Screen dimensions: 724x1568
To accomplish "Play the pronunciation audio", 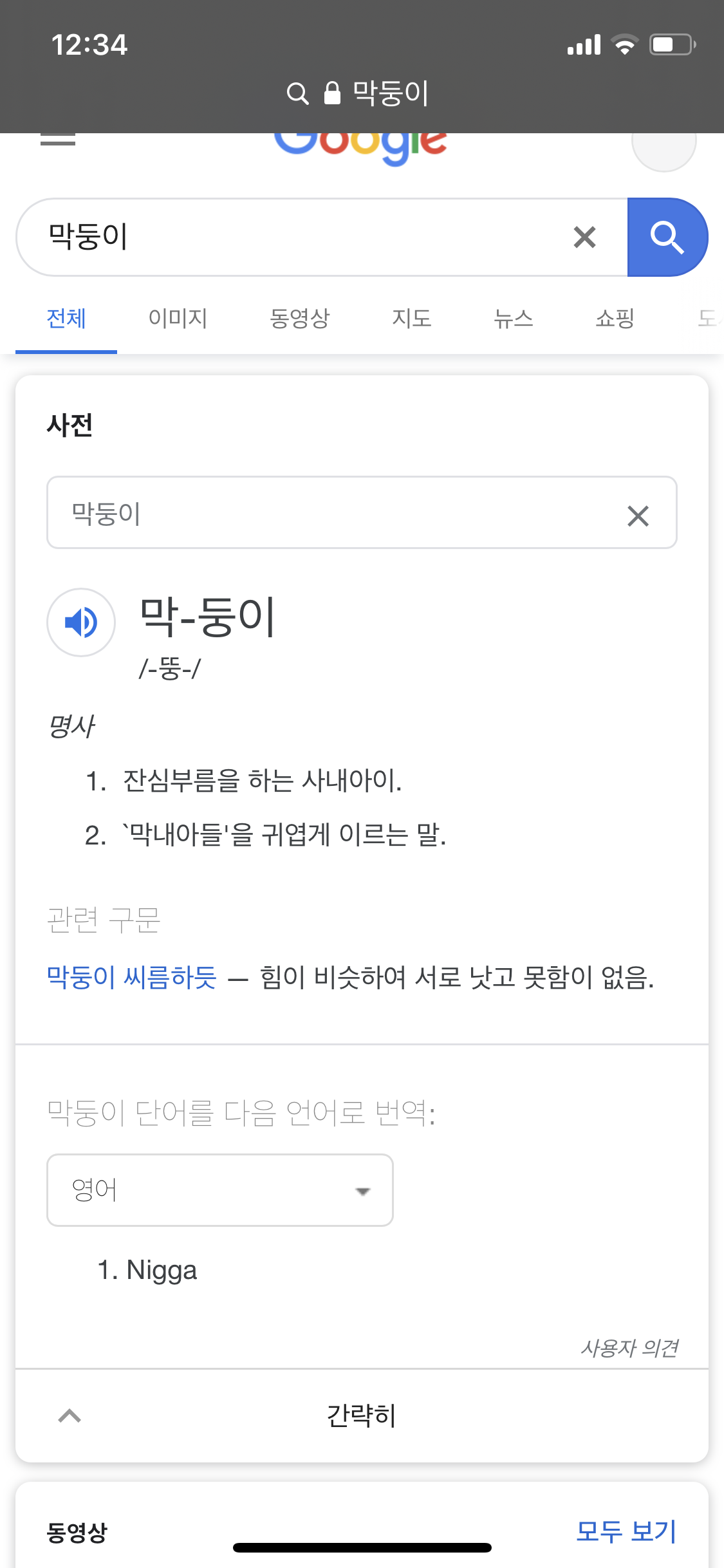I will [81, 622].
